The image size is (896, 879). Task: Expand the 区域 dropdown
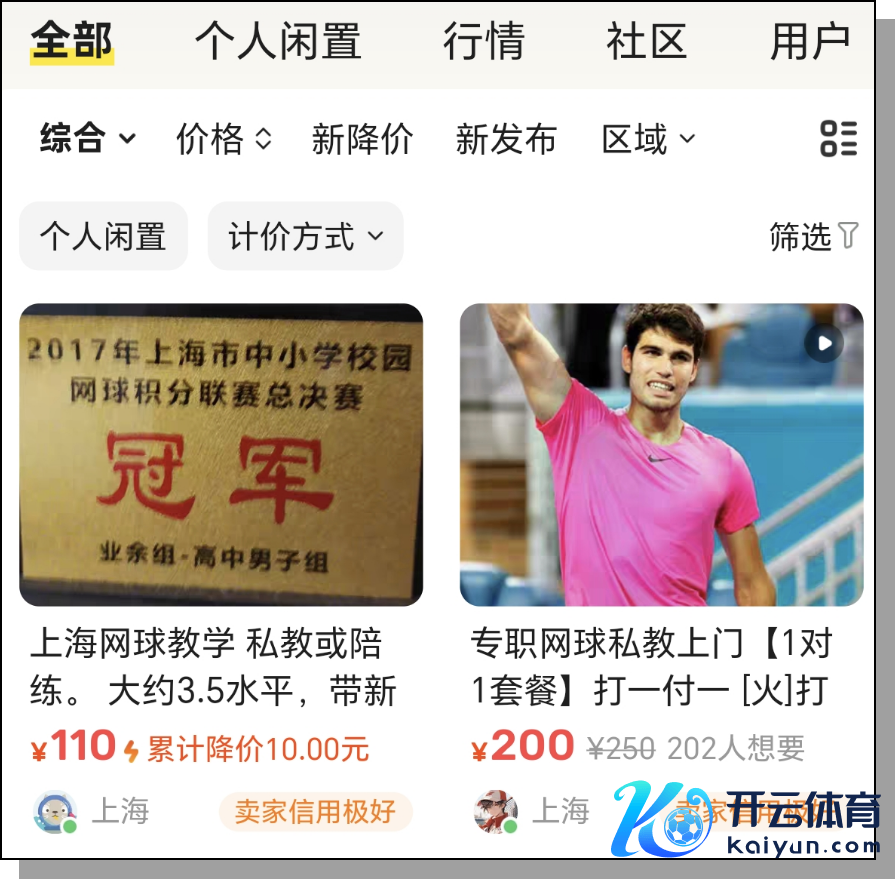(648, 139)
